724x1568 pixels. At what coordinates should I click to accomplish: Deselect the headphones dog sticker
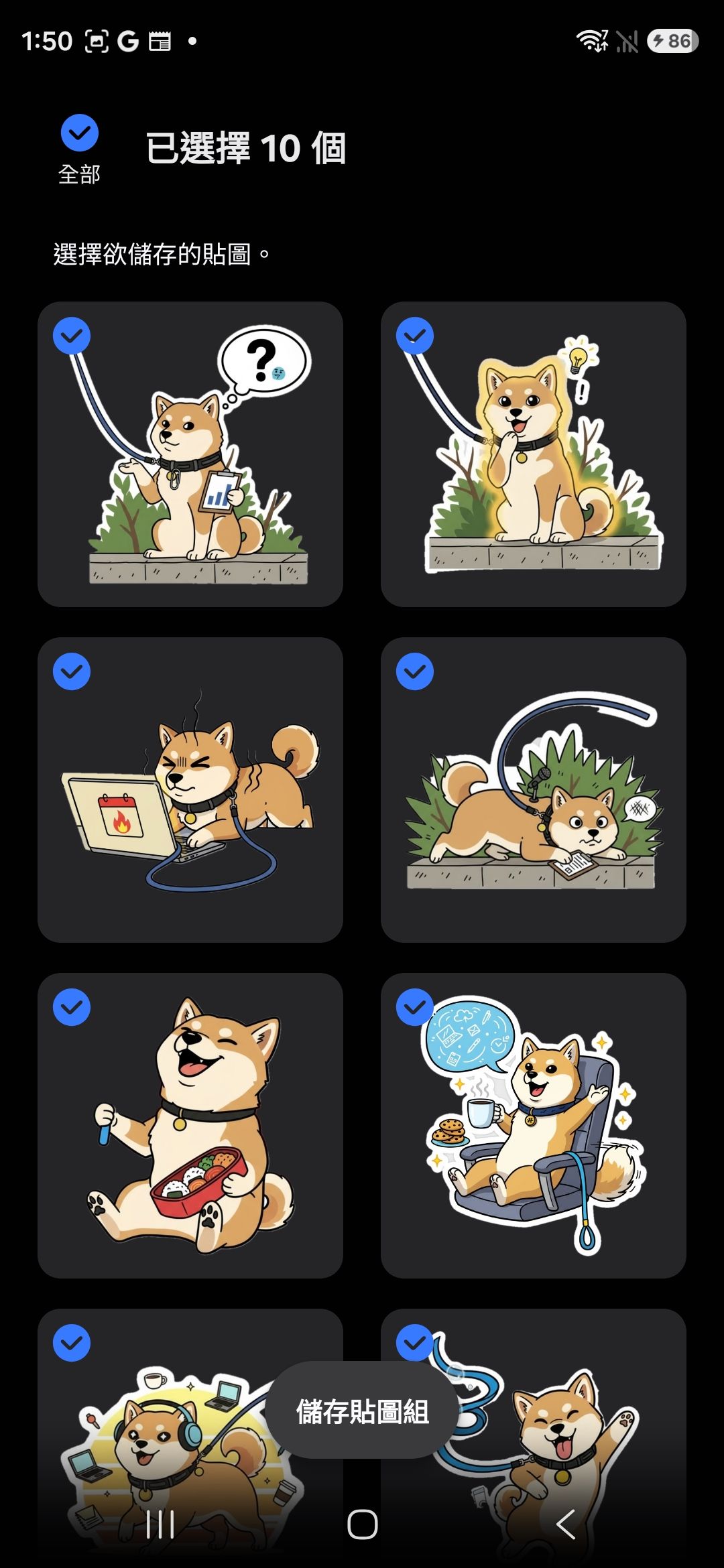72,1343
